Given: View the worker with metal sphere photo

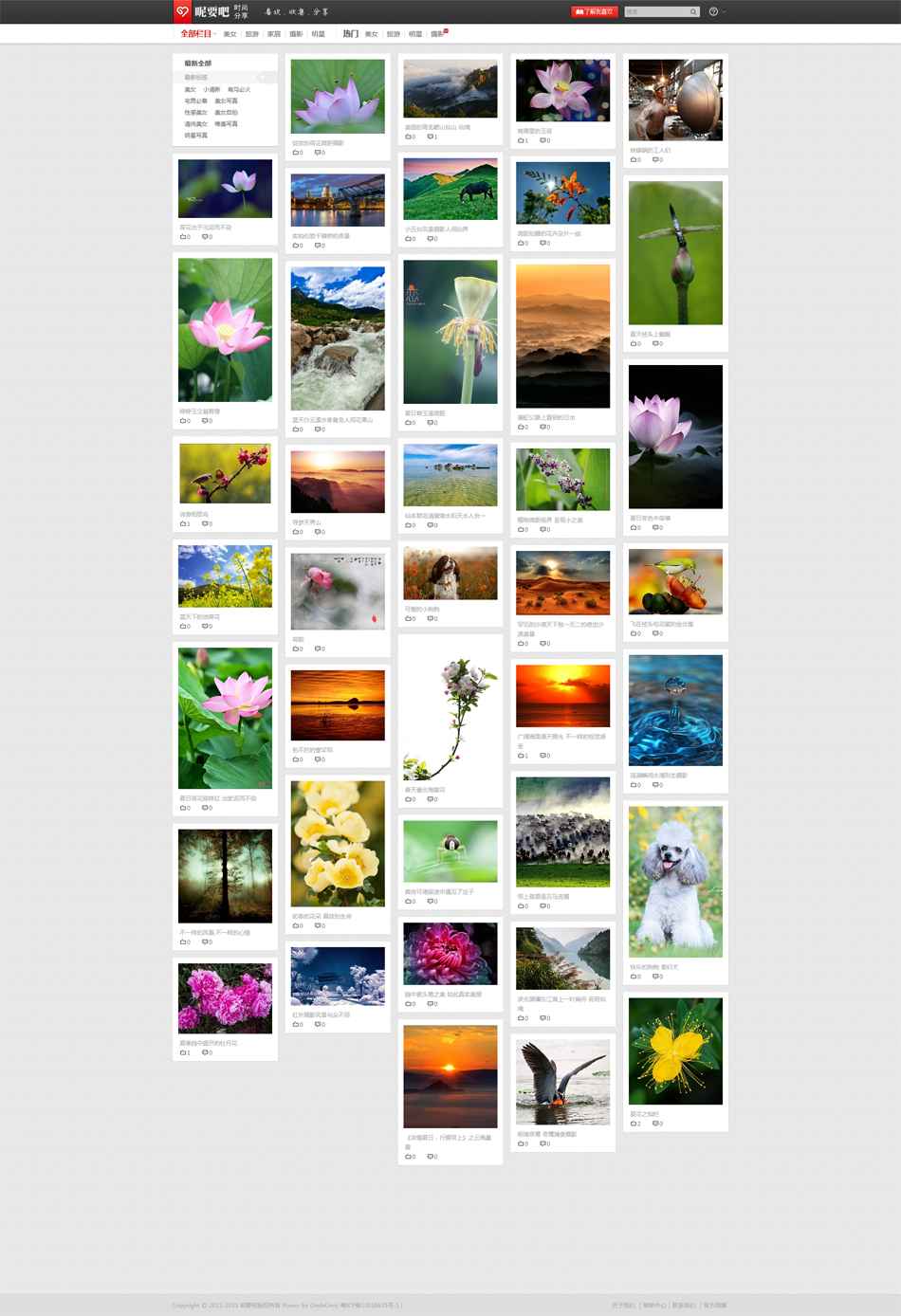Looking at the screenshot, I should (x=675, y=100).
